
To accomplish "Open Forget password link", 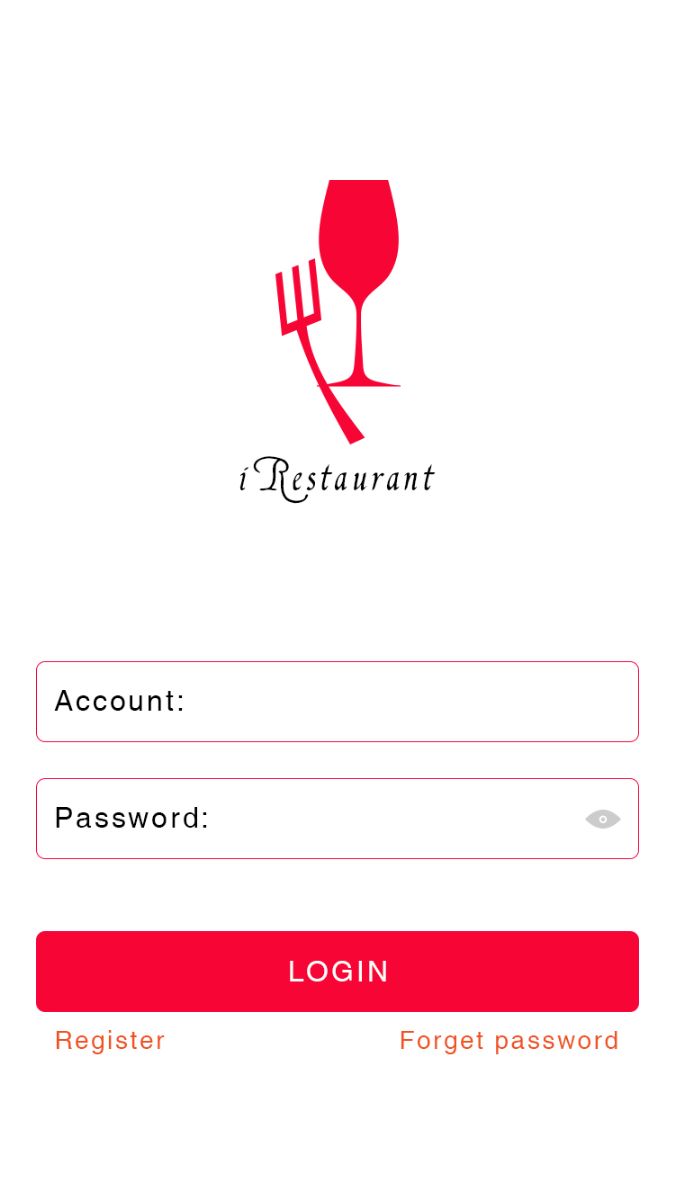I will pos(509,1040).
